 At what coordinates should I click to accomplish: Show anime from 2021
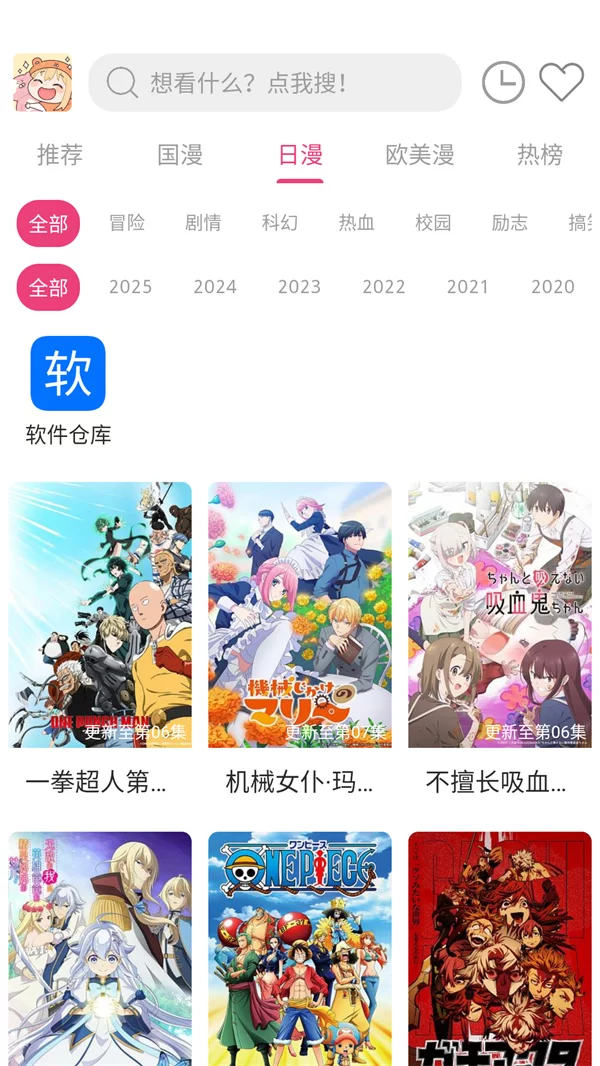click(x=467, y=287)
